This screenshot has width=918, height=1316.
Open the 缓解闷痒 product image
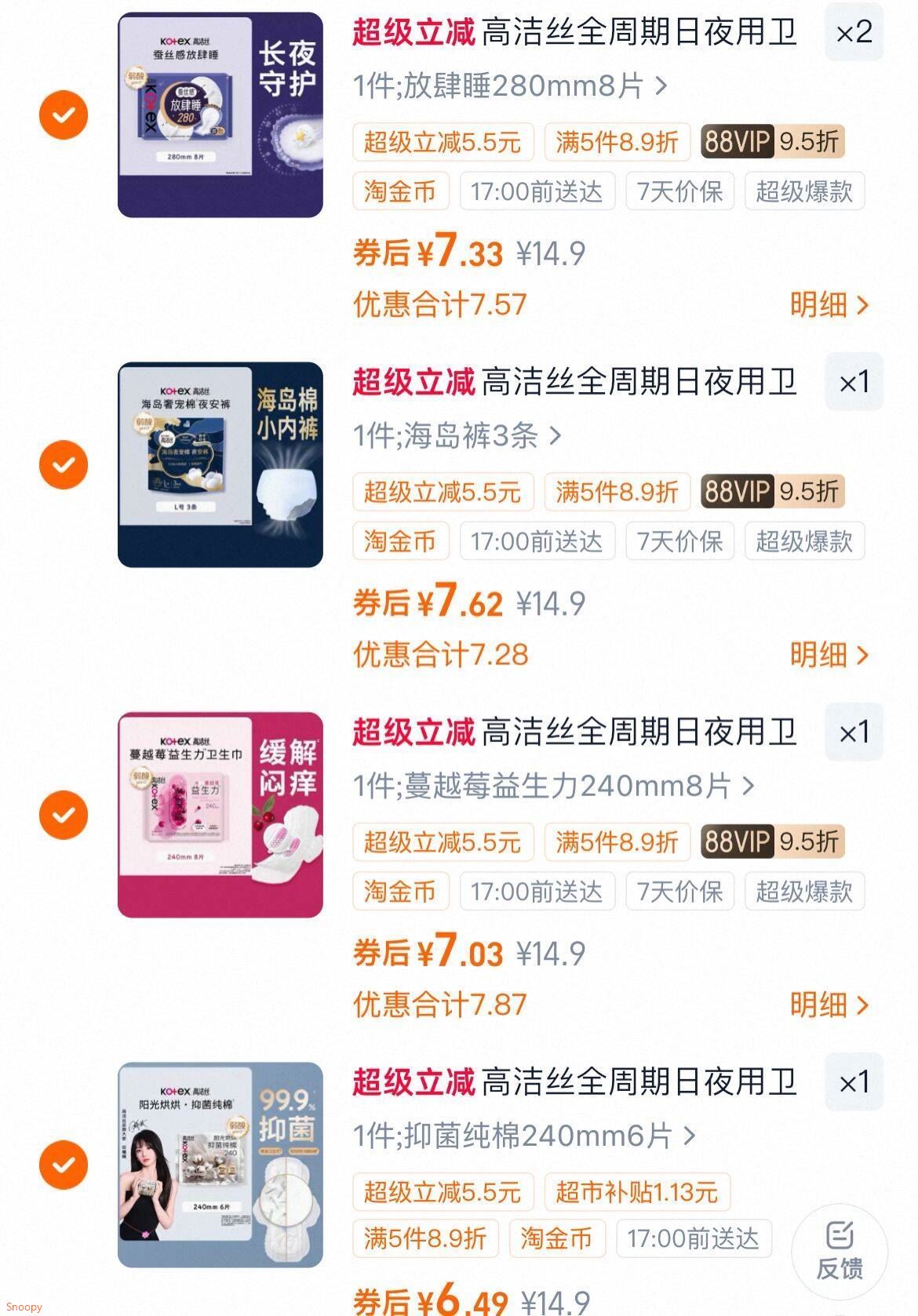[220, 815]
